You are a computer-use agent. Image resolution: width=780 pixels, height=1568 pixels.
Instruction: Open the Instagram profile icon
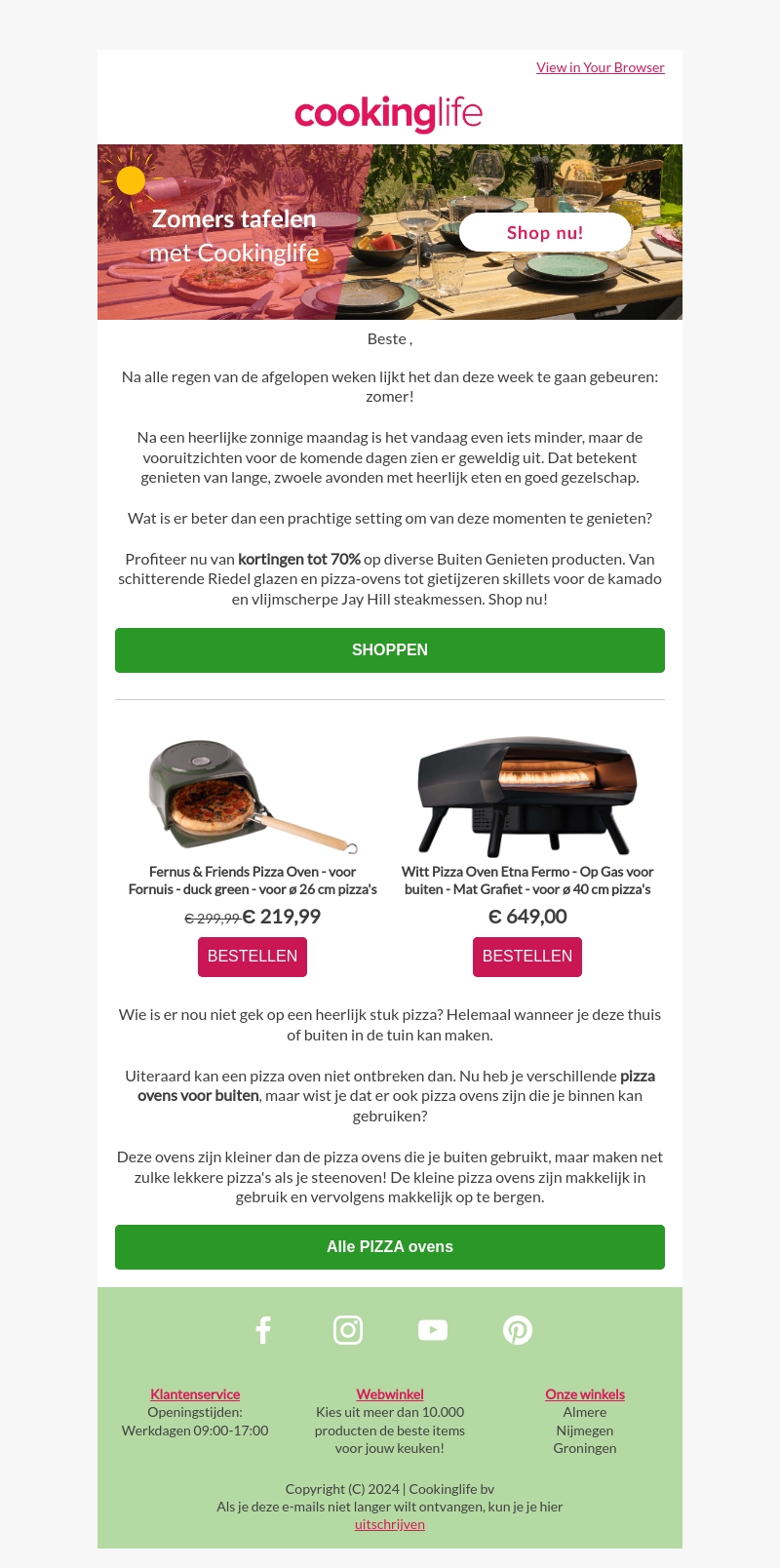coord(348,1330)
